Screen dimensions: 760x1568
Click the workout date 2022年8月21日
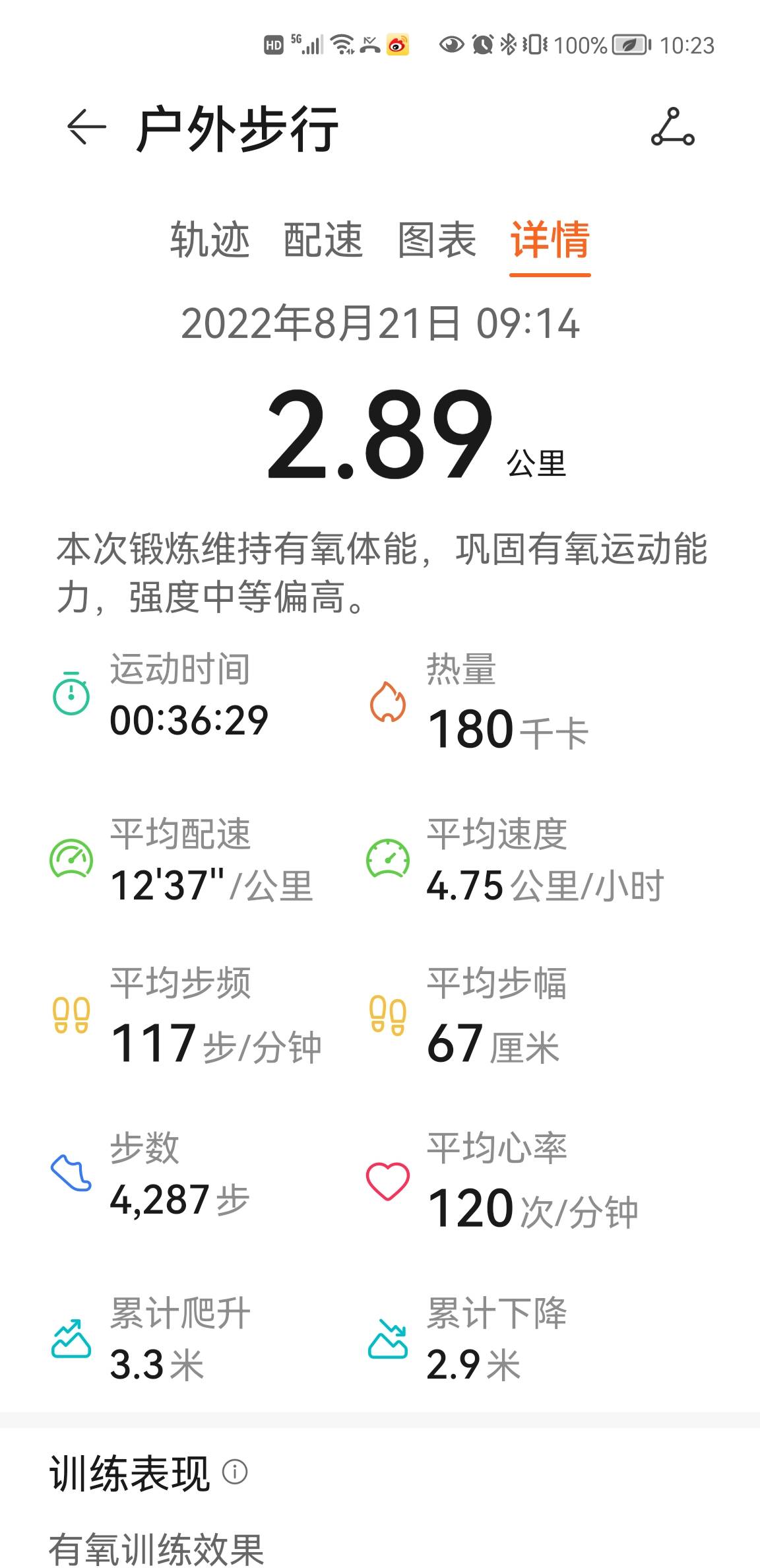tap(380, 325)
